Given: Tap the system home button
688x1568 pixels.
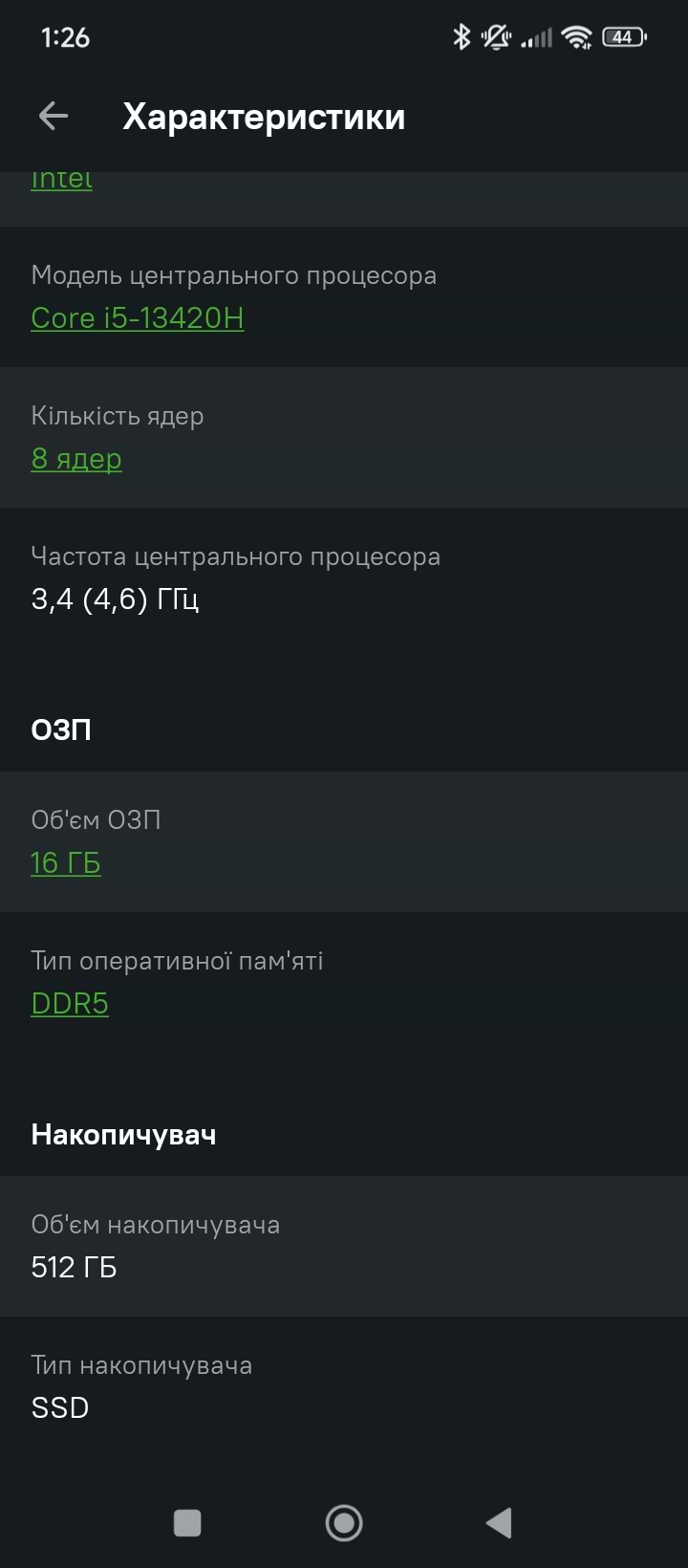Looking at the screenshot, I should (x=344, y=1522).
